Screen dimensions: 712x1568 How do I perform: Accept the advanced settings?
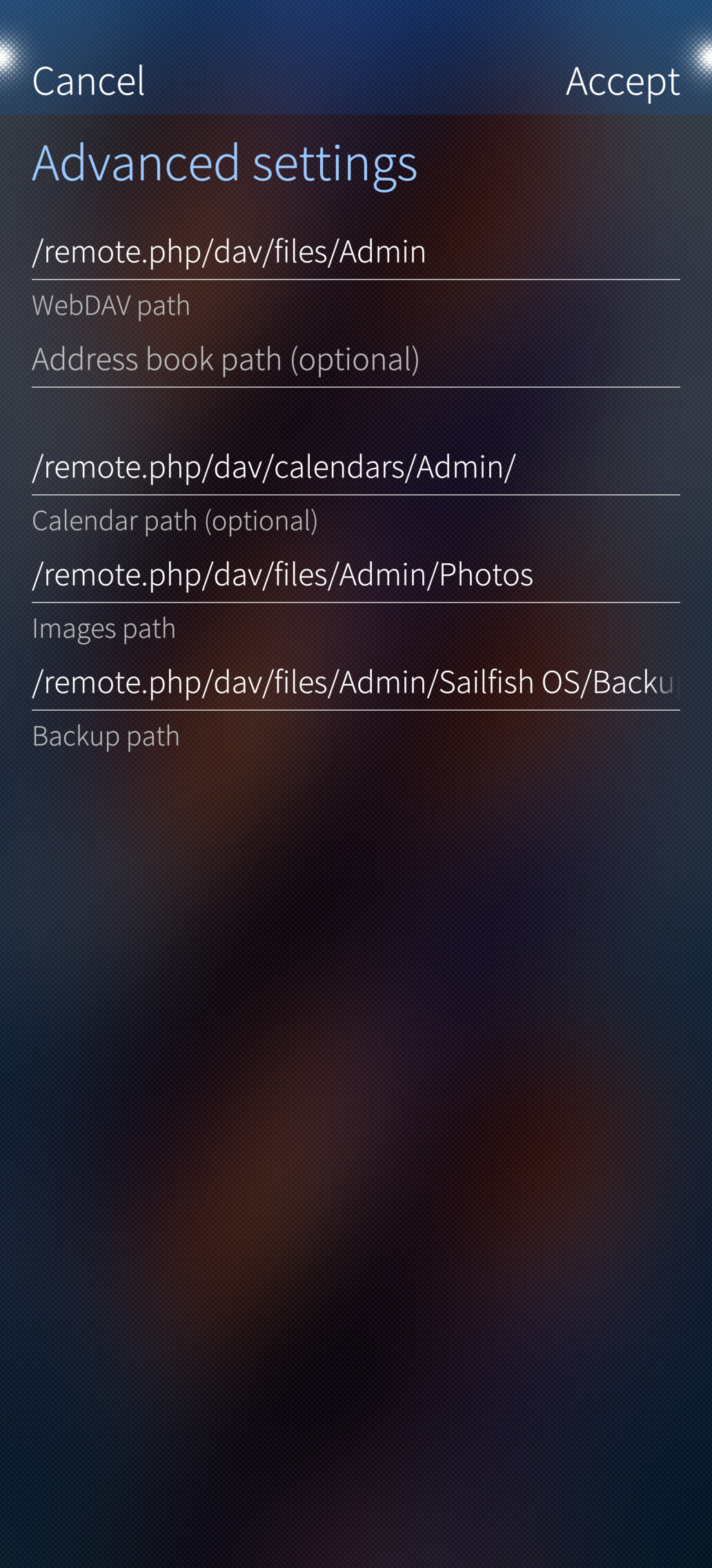623,81
